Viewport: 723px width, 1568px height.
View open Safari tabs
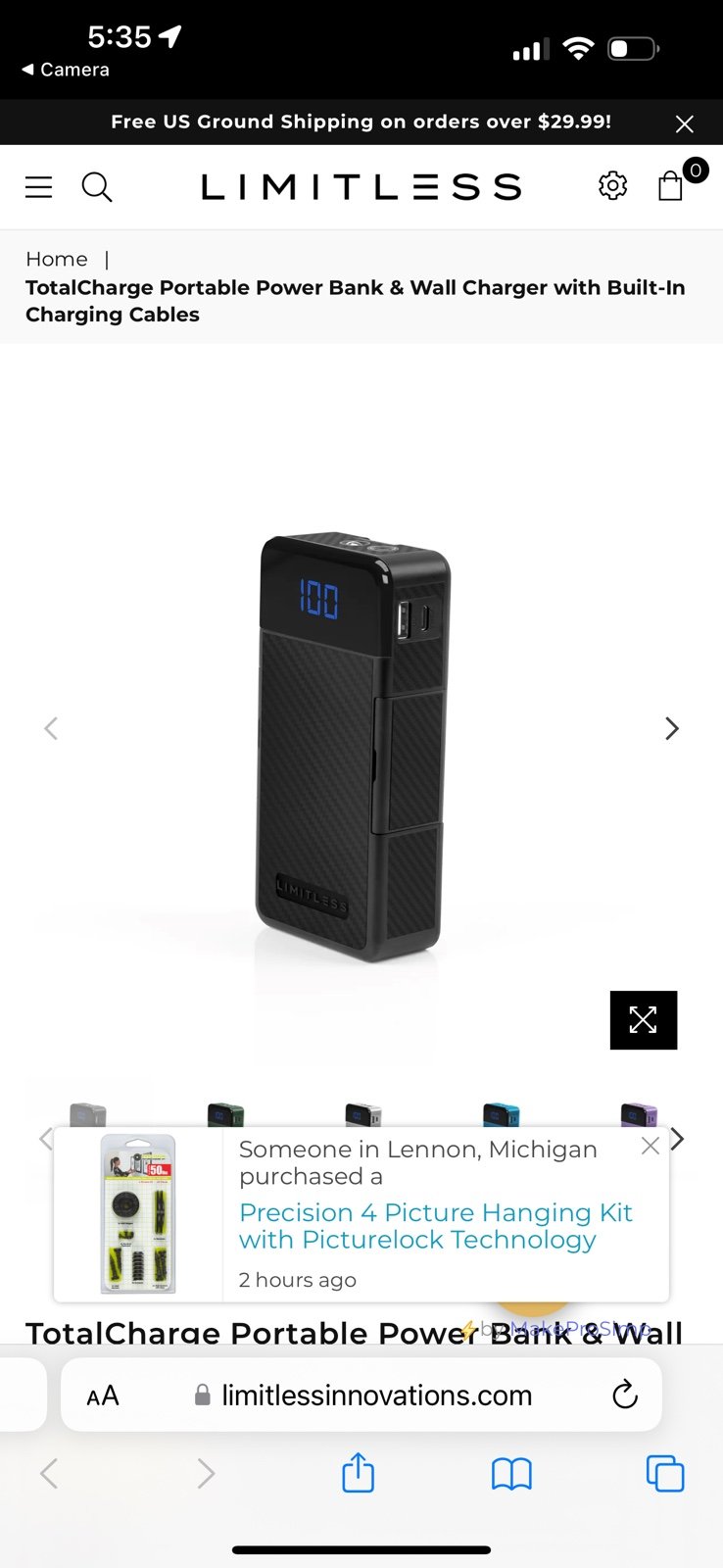(x=665, y=1474)
